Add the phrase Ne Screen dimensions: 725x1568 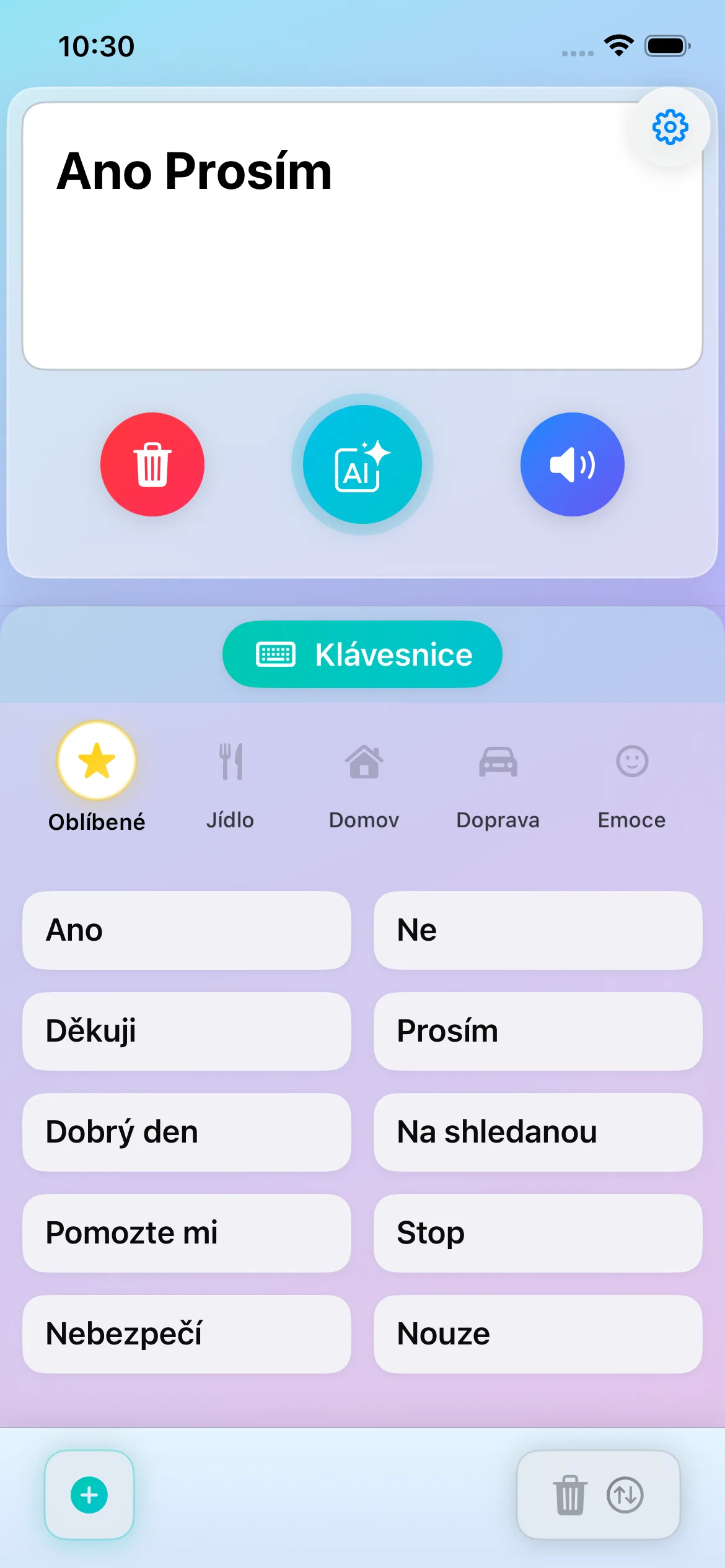click(538, 931)
